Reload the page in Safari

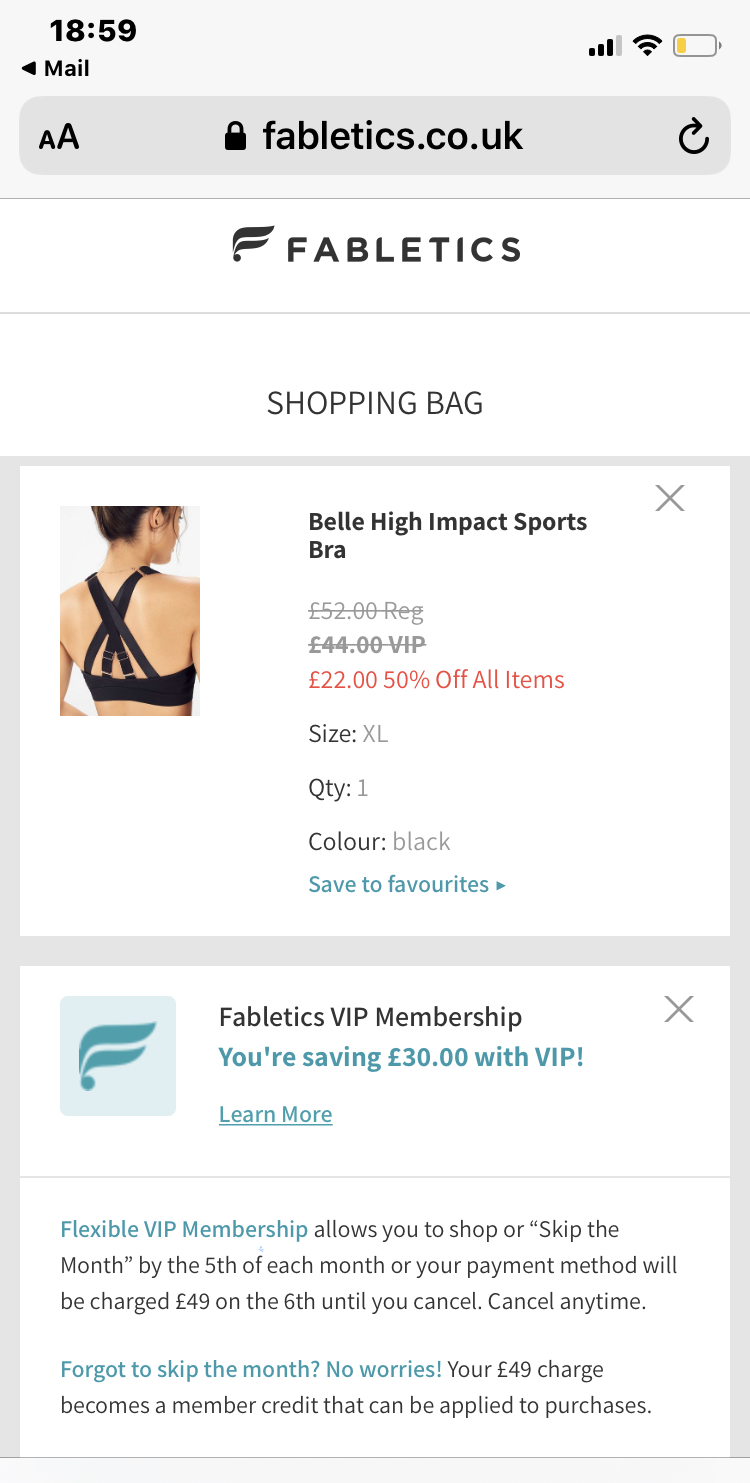click(x=693, y=137)
